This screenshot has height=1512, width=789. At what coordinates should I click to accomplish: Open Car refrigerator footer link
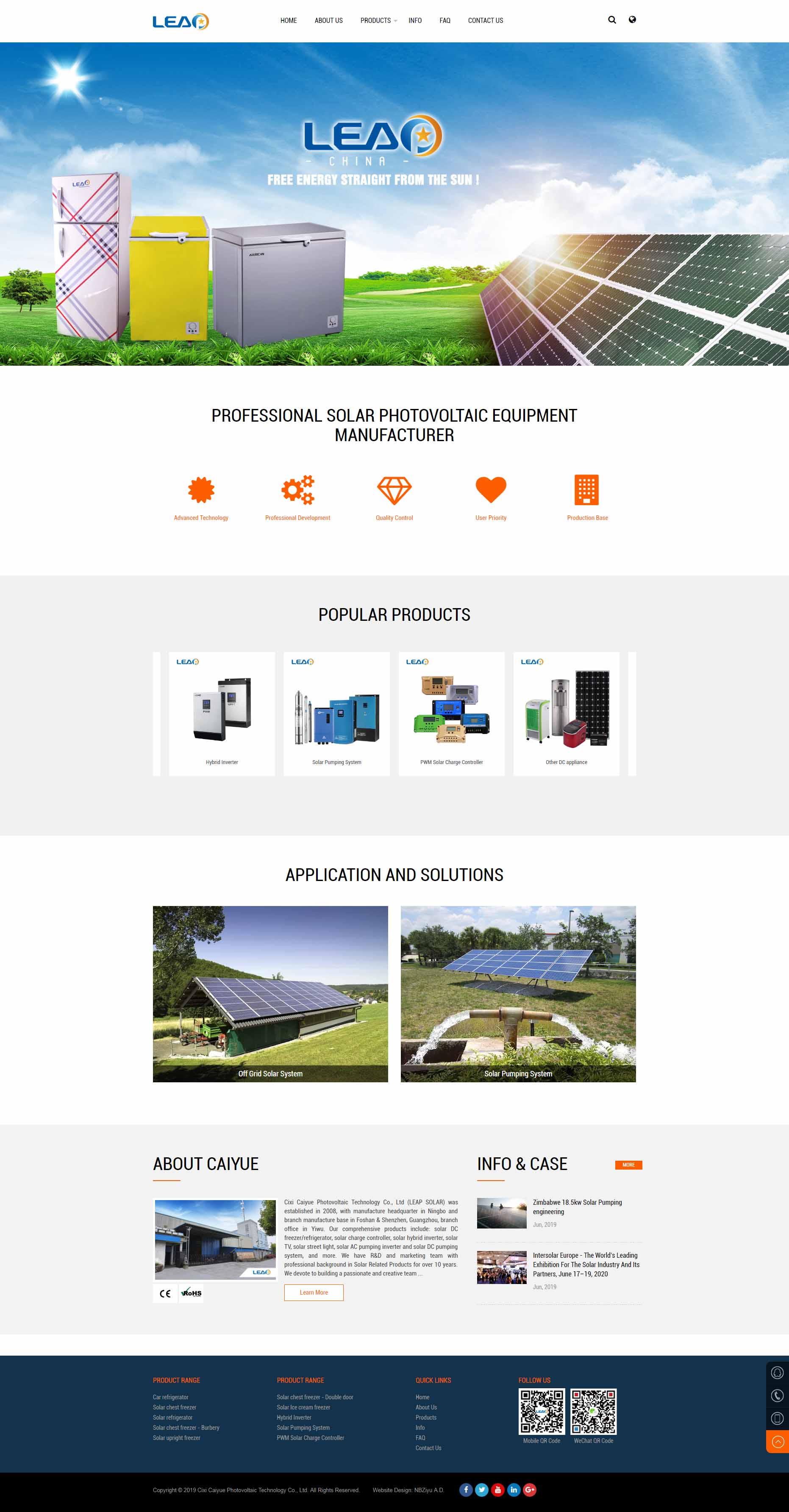click(x=171, y=1397)
